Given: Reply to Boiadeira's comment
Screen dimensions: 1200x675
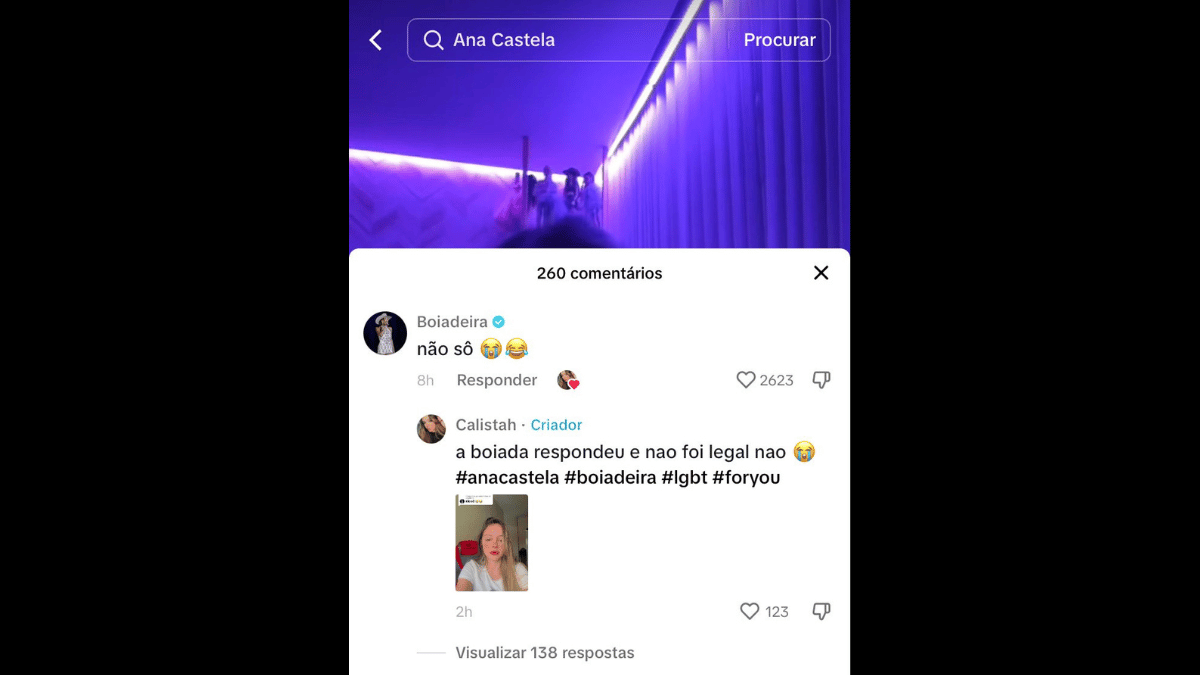Looking at the screenshot, I should [x=496, y=380].
